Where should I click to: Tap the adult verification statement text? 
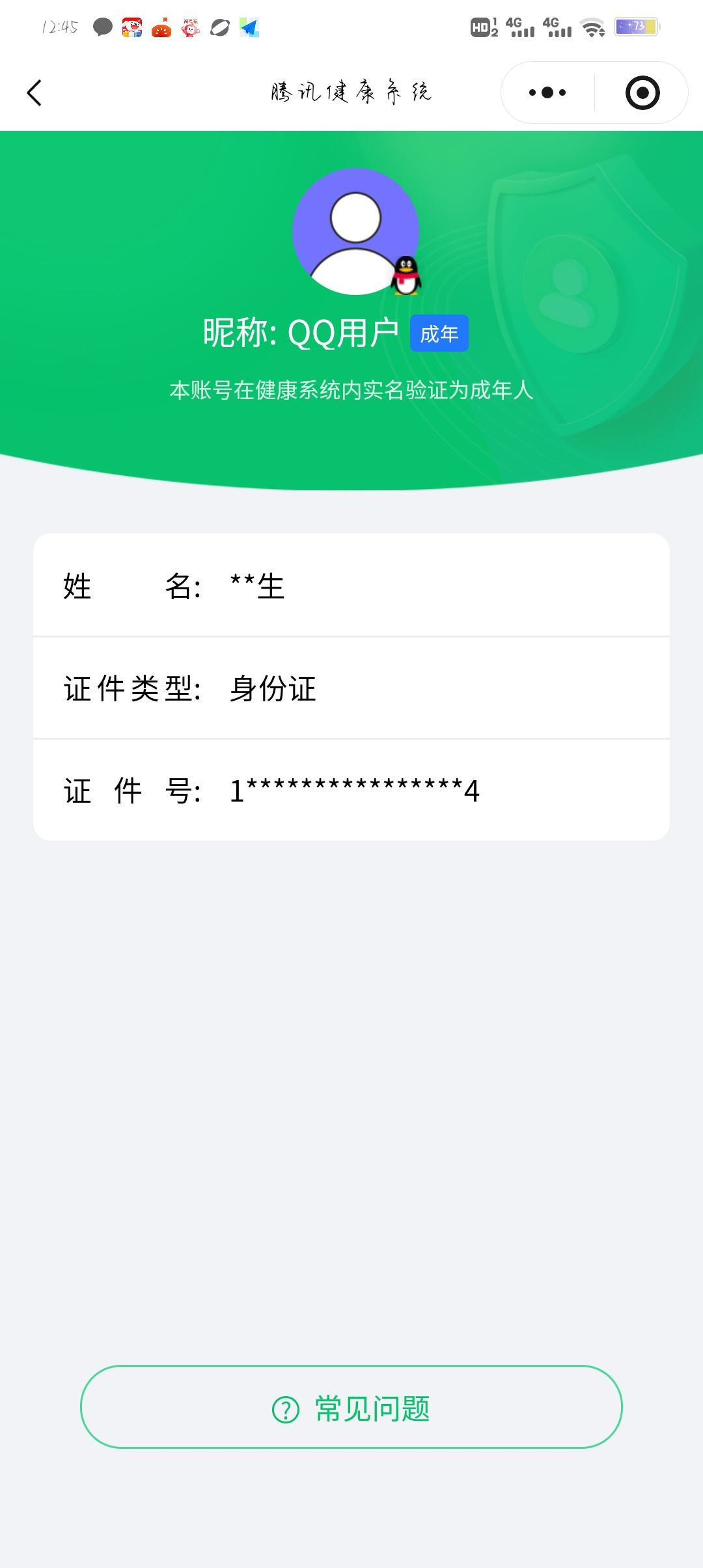coord(351,391)
